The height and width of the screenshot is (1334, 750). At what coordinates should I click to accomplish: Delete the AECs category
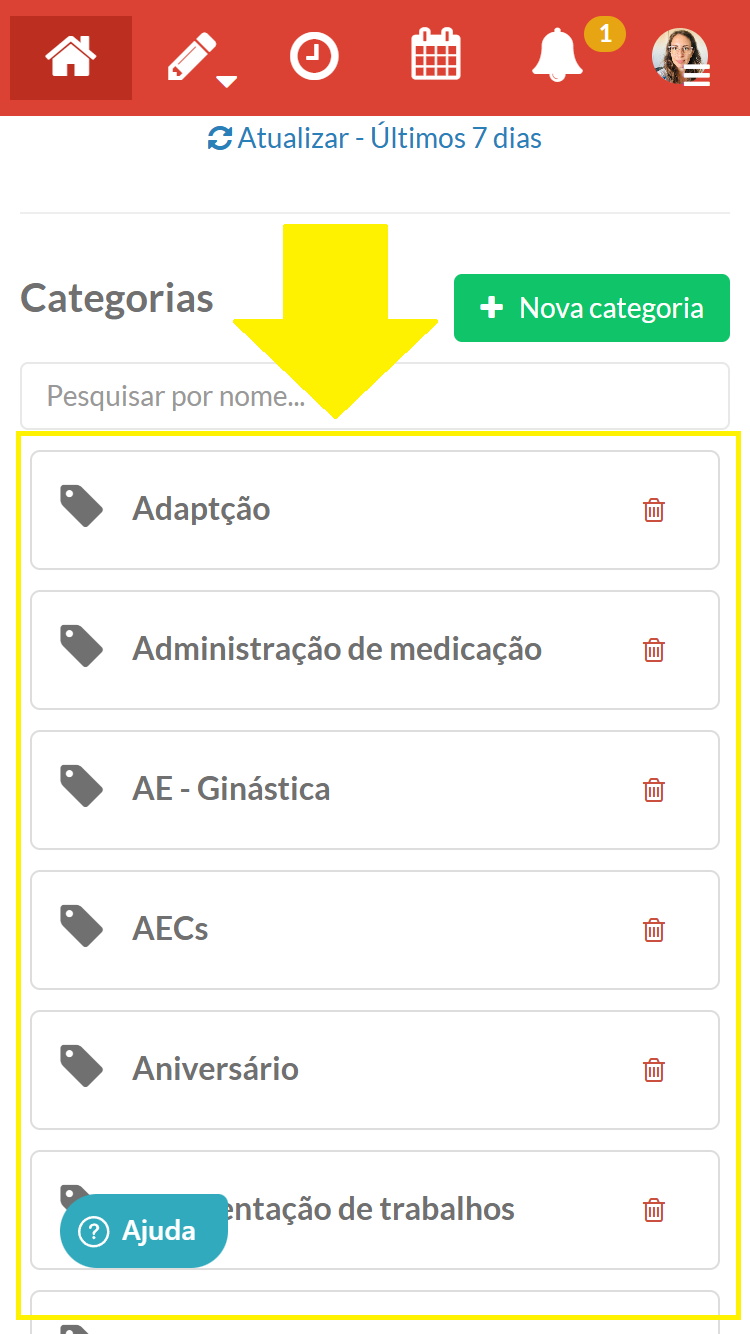[x=653, y=930]
